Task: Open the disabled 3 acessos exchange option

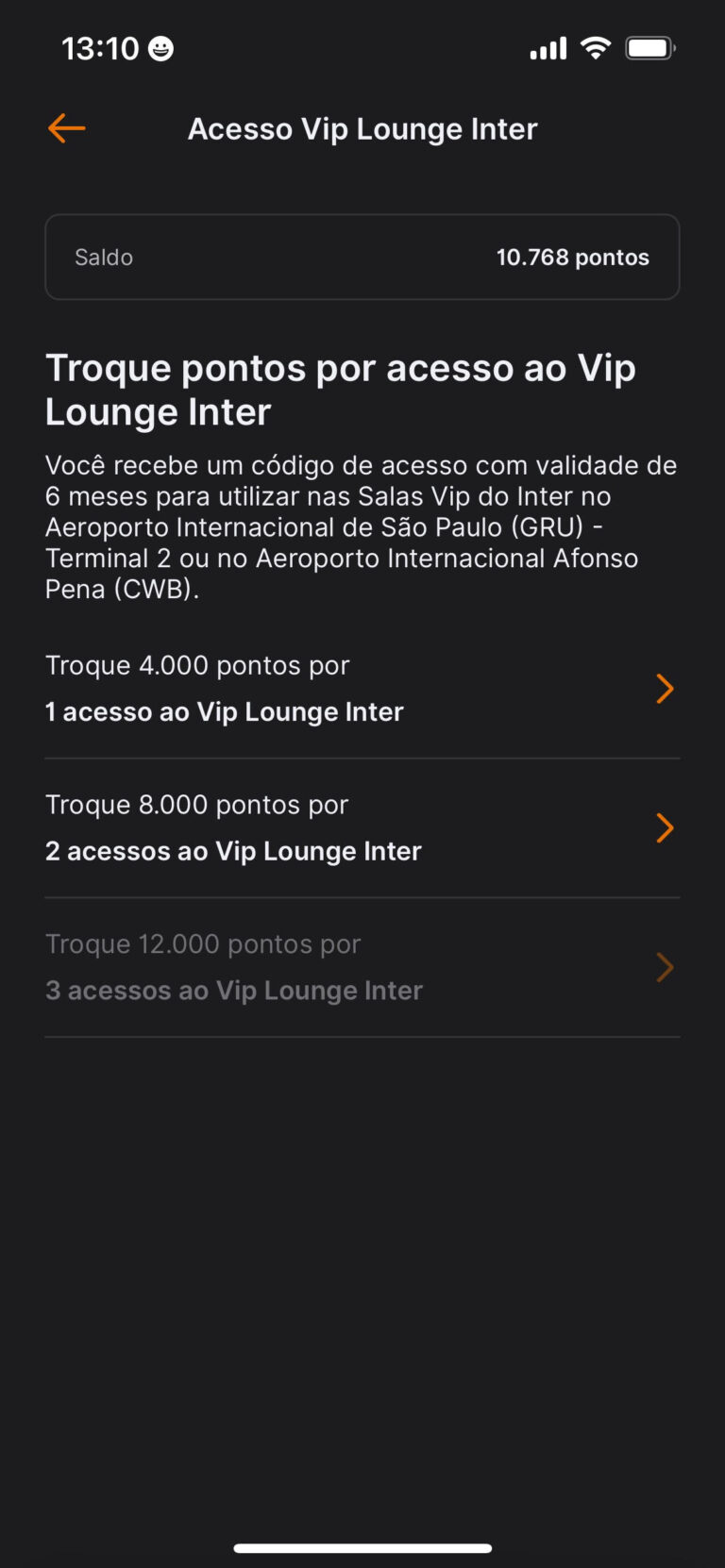Action: pyautogui.click(x=233, y=991)
